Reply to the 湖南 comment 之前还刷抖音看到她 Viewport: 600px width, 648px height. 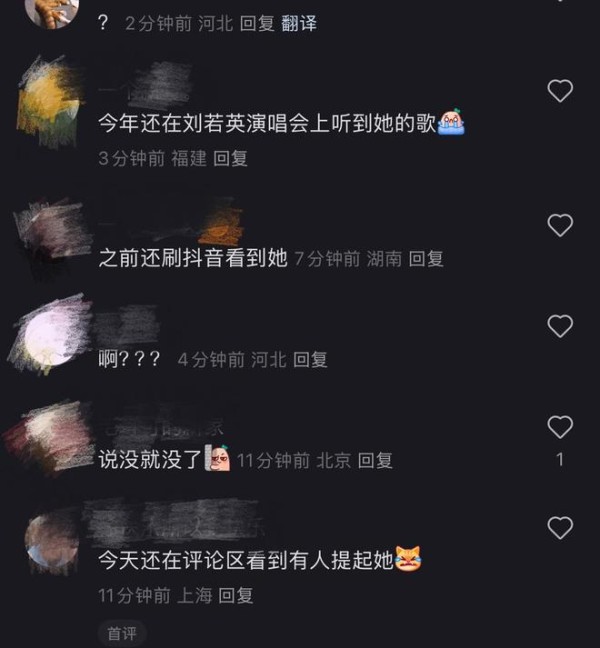coord(426,258)
